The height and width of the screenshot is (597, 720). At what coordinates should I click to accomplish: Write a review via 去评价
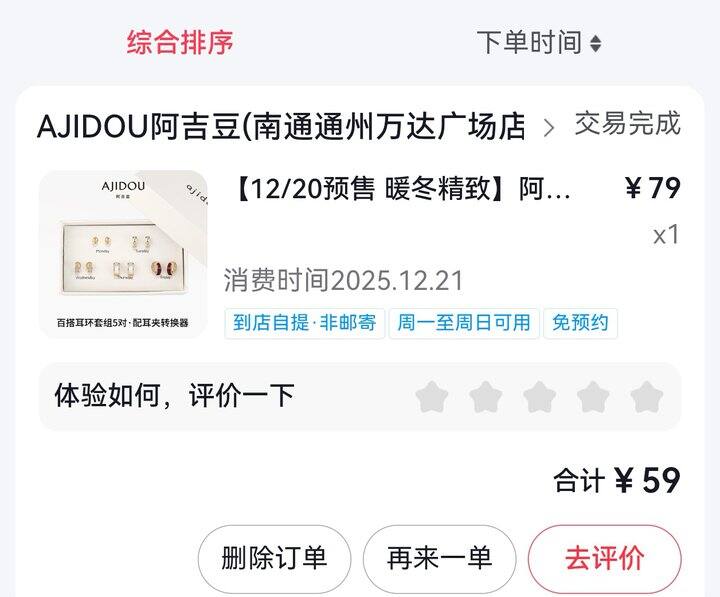(x=604, y=559)
